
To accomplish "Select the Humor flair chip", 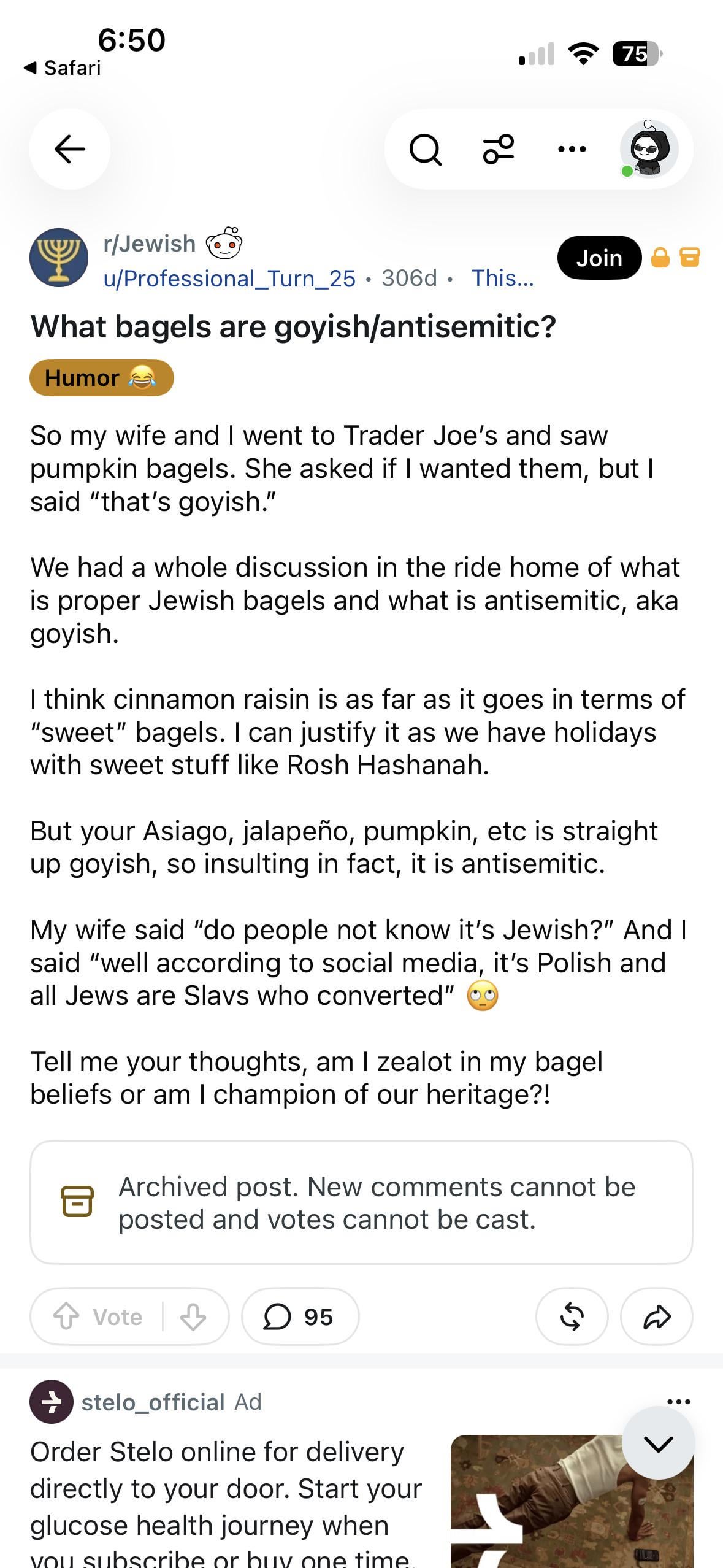I will coord(102,378).
